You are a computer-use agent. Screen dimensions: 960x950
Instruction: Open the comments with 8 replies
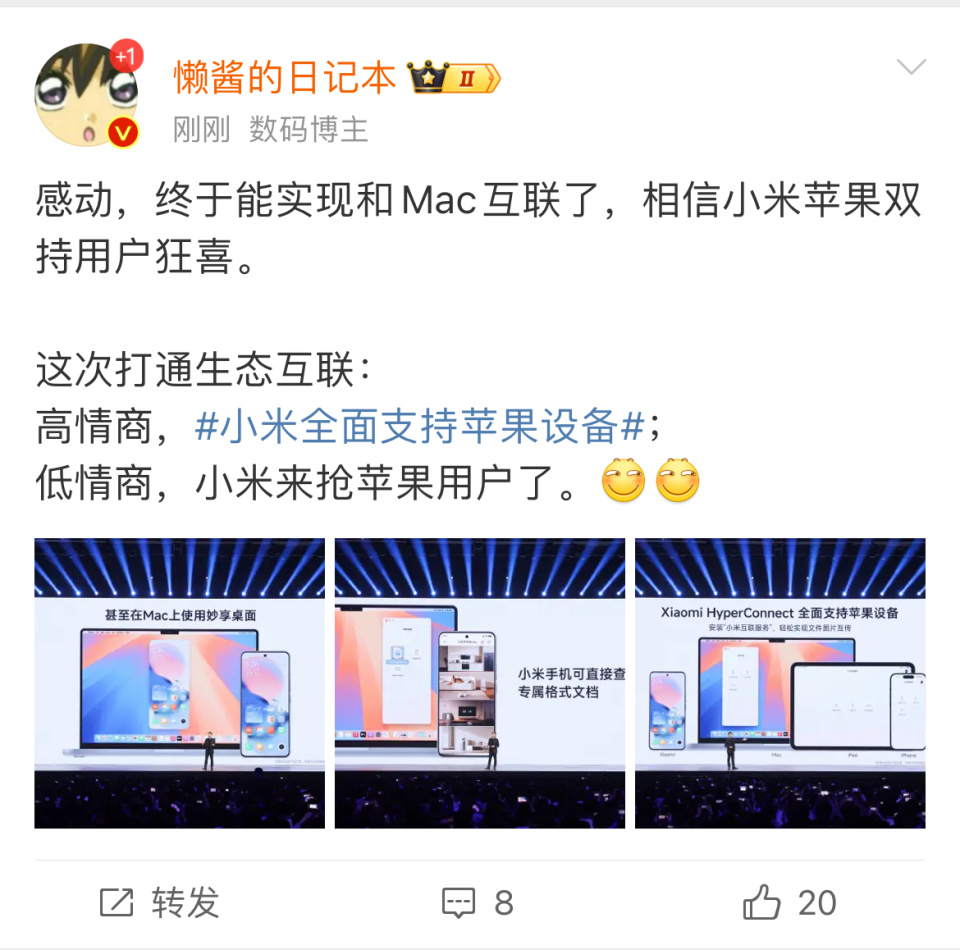pyautogui.click(x=478, y=903)
